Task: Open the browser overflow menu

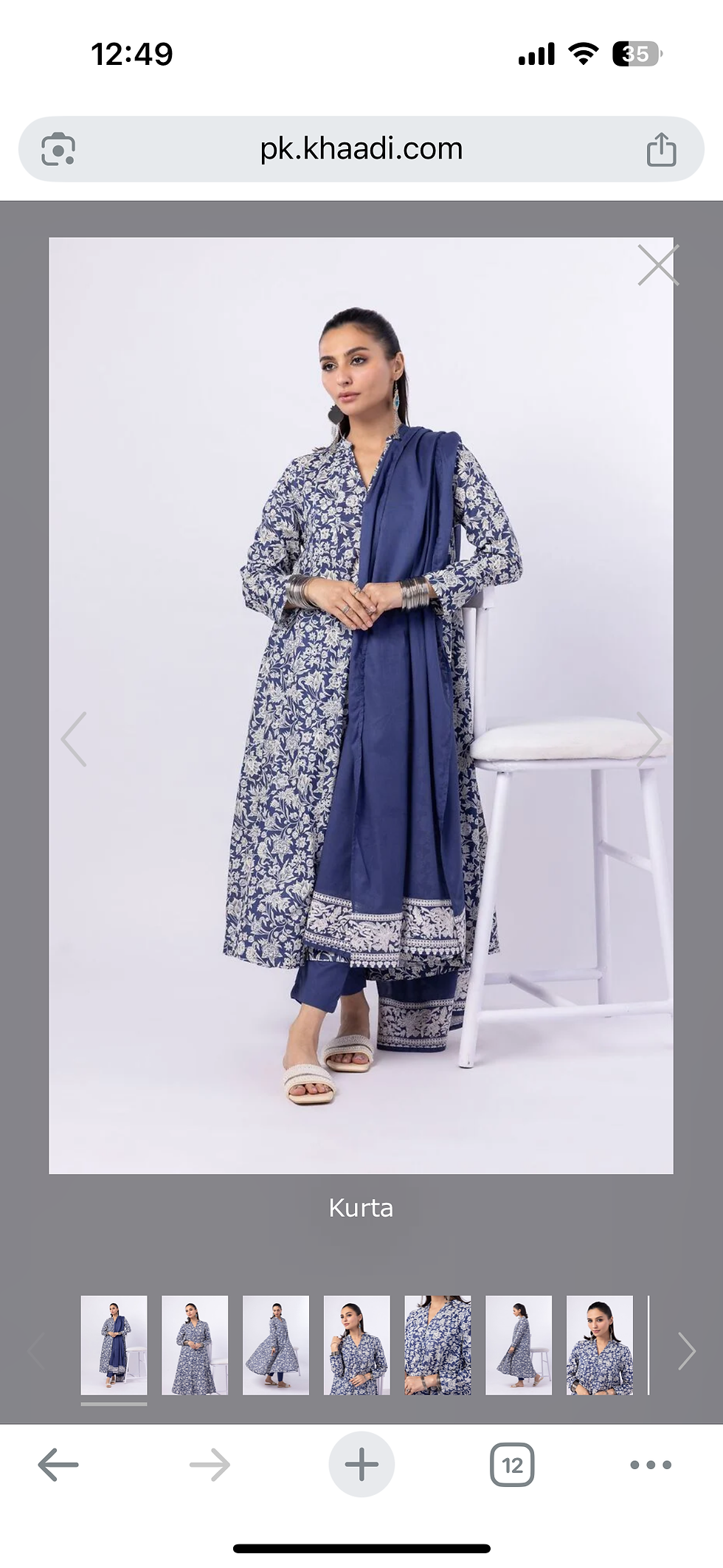Action: pos(651,1464)
